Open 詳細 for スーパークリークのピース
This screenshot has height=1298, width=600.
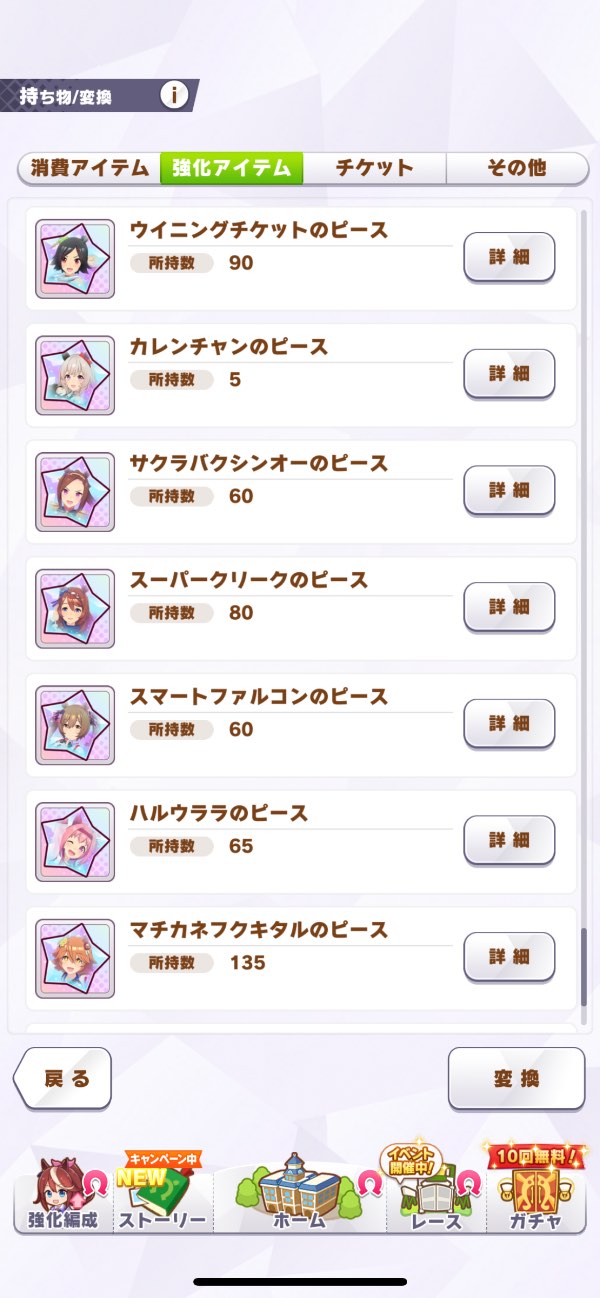[509, 607]
